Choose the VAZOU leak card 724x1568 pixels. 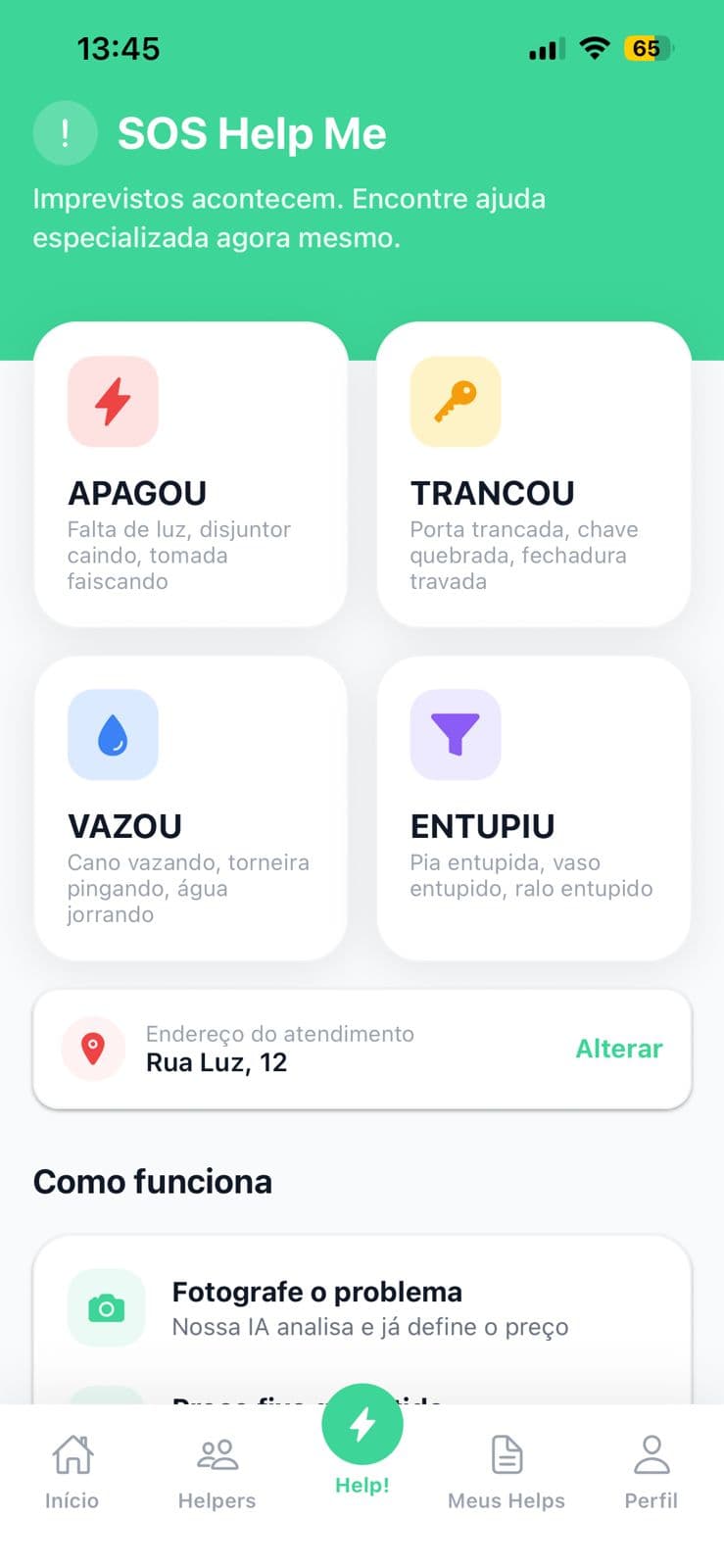(190, 808)
